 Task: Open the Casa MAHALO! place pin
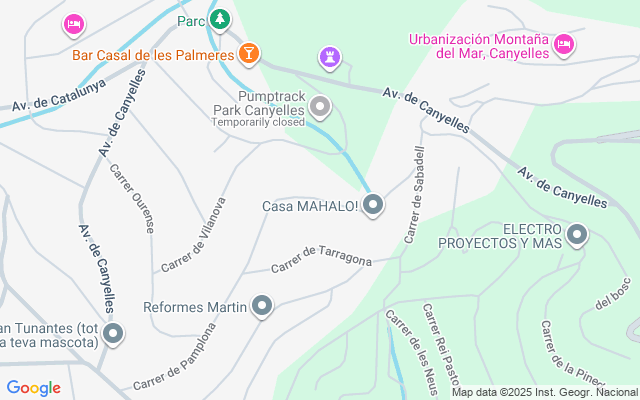(x=373, y=205)
